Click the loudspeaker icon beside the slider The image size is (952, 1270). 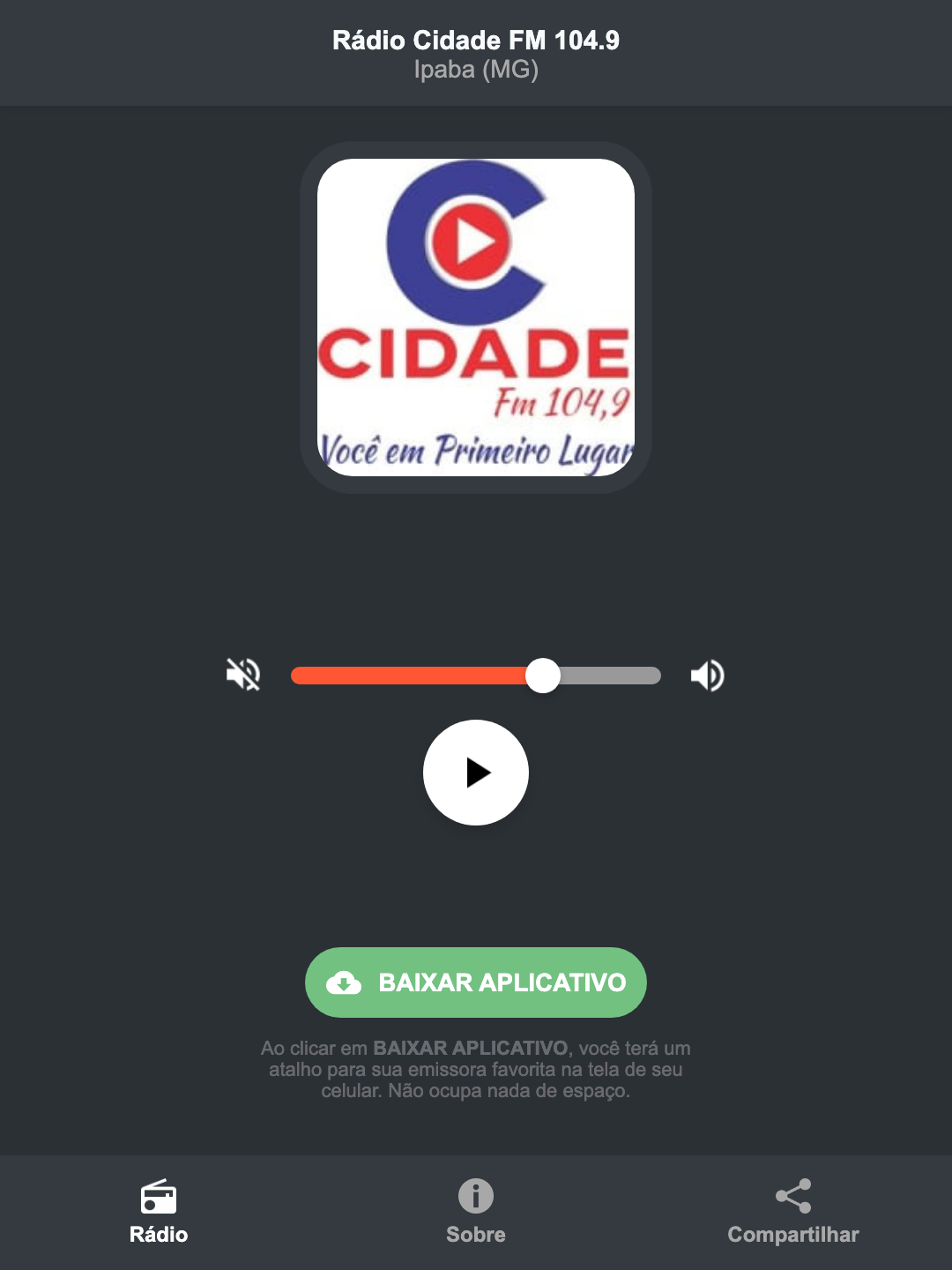pos(706,675)
